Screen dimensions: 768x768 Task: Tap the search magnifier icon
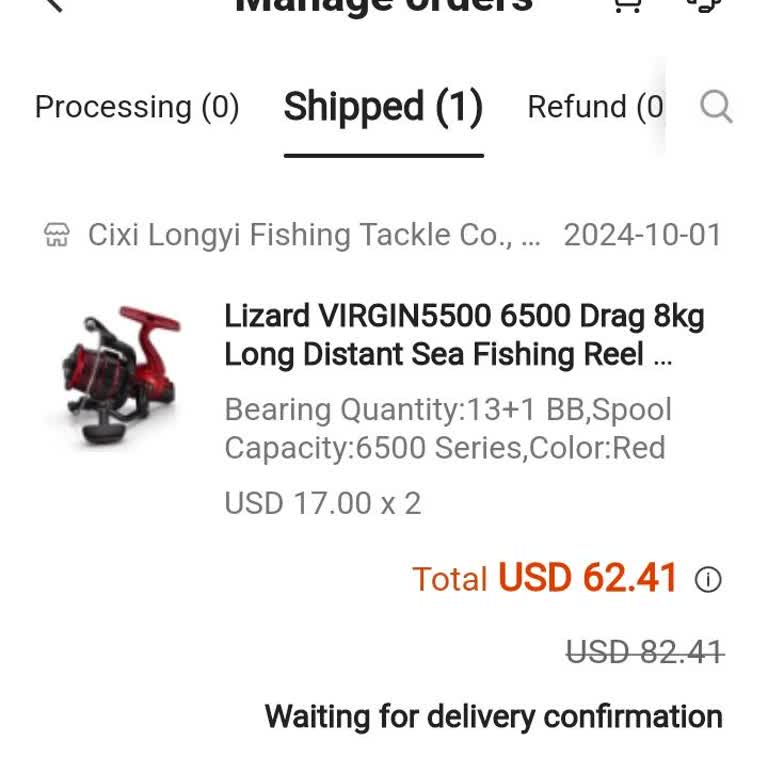point(716,106)
